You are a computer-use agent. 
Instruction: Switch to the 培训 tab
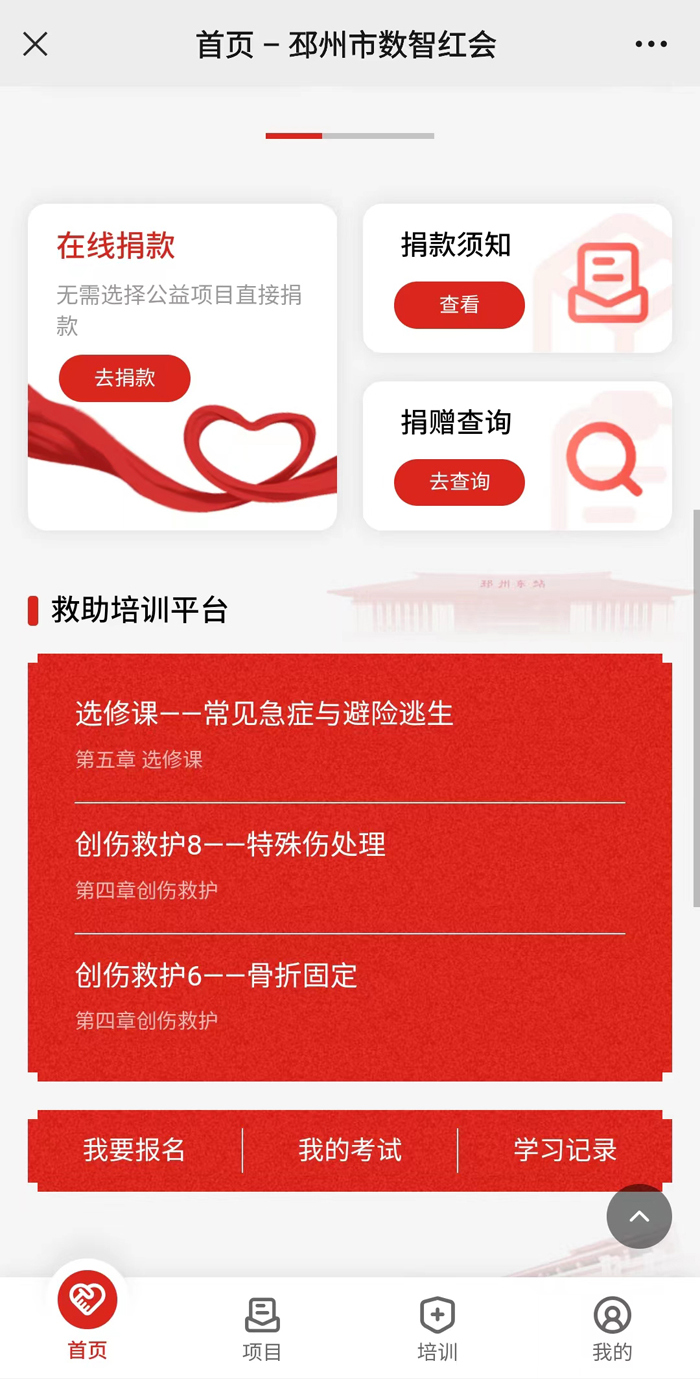pyautogui.click(x=437, y=1328)
